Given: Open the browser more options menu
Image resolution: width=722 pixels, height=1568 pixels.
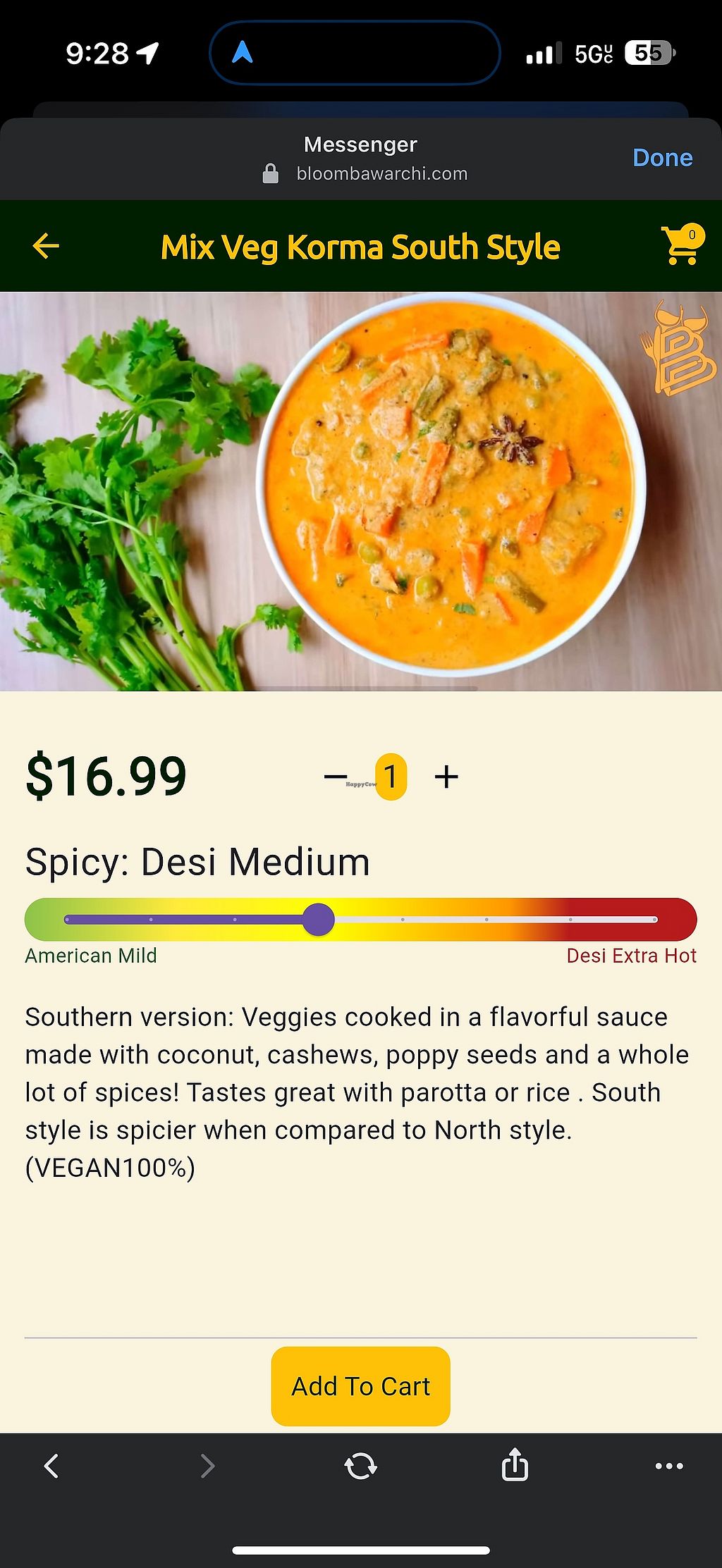Looking at the screenshot, I should [668, 1466].
